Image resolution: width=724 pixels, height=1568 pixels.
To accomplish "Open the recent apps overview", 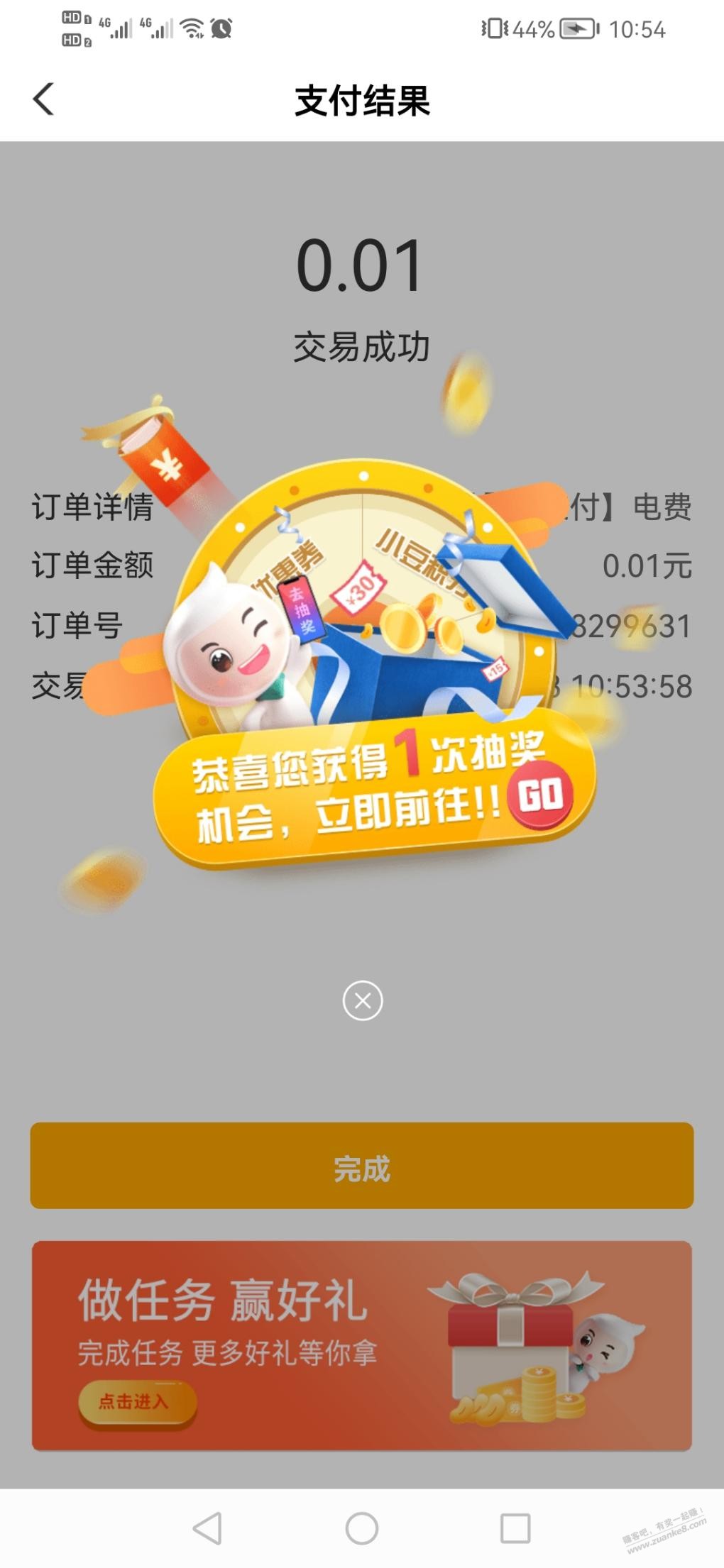I will pyautogui.click(x=515, y=1528).
